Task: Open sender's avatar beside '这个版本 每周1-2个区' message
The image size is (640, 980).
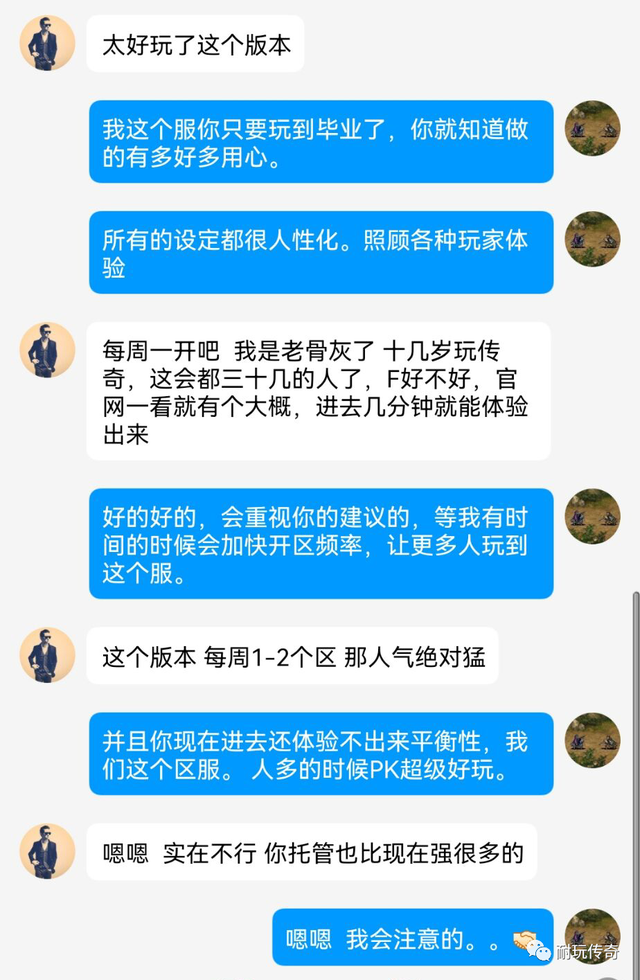Action: (x=47, y=655)
